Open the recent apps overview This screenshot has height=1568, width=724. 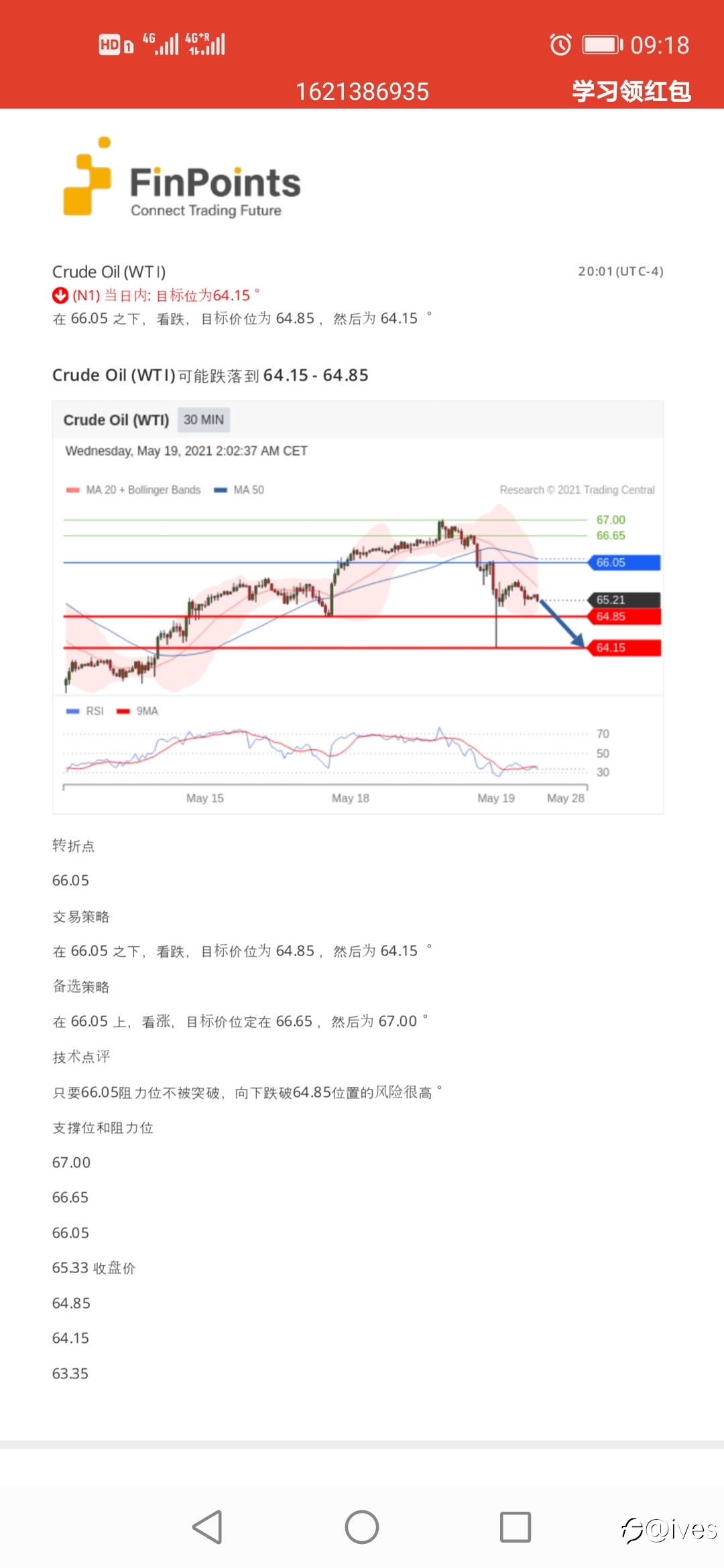[516, 1527]
